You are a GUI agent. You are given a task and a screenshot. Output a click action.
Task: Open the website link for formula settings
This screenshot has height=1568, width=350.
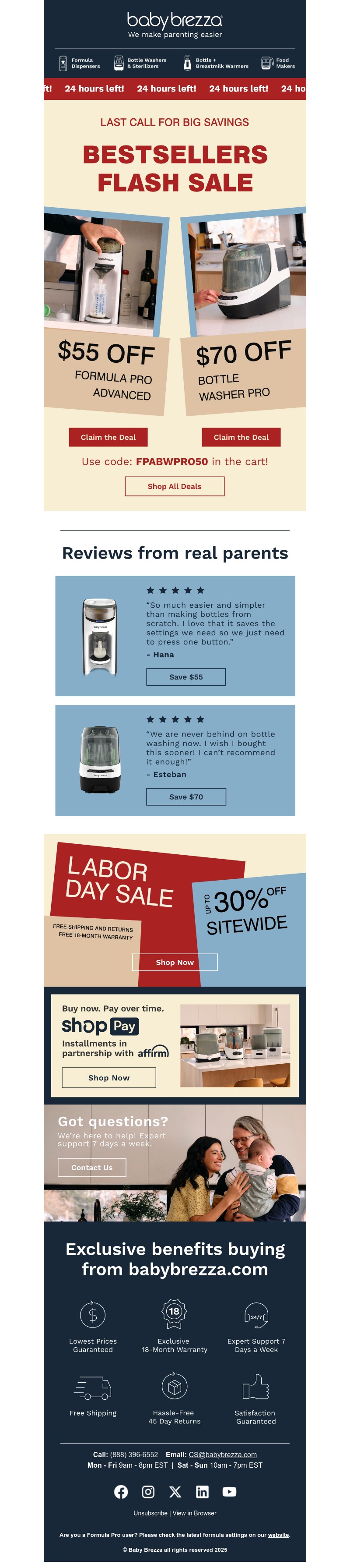280,1535
